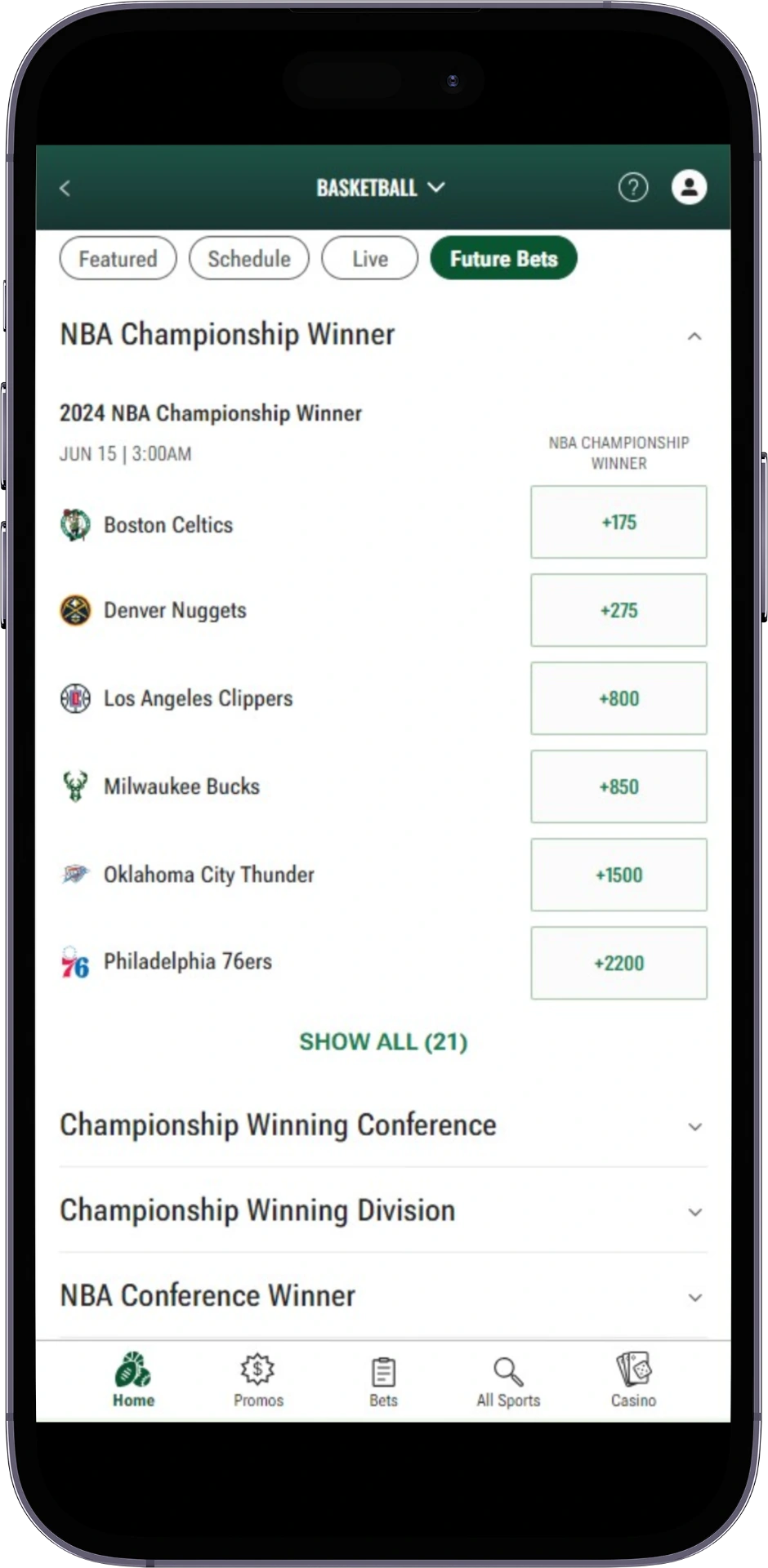Viewport: 768px width, 1568px height.
Task: Switch to the Schedule tab
Action: click(248, 259)
